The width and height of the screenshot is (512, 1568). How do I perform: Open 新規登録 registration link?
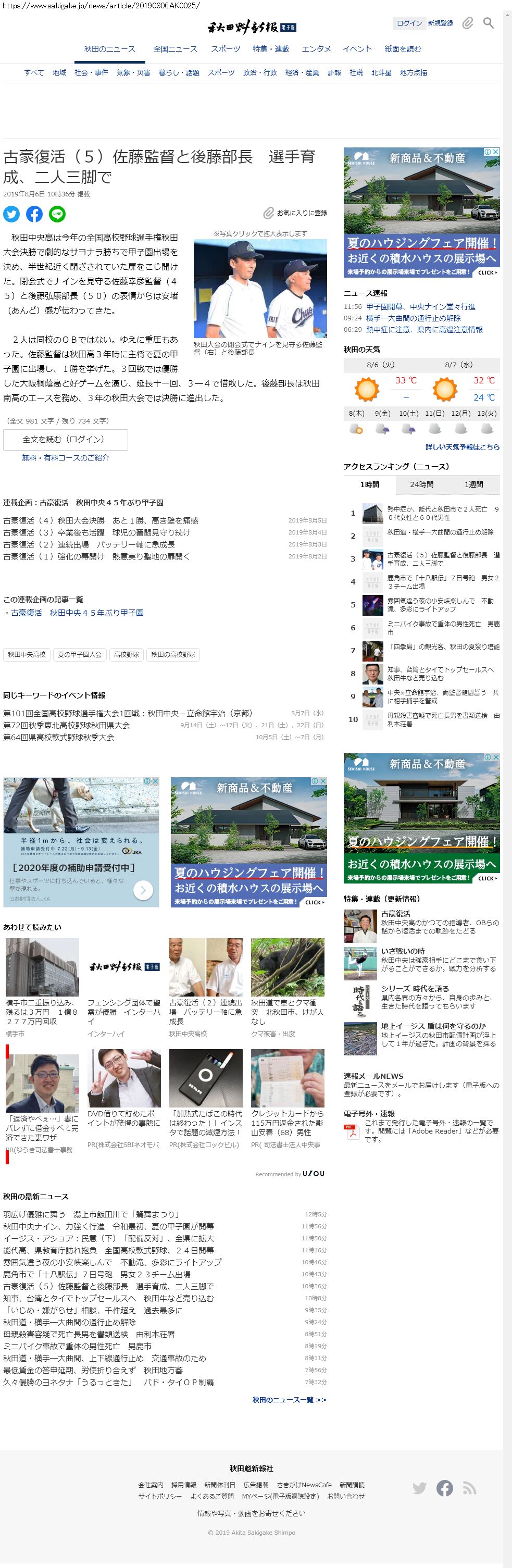pos(440,23)
